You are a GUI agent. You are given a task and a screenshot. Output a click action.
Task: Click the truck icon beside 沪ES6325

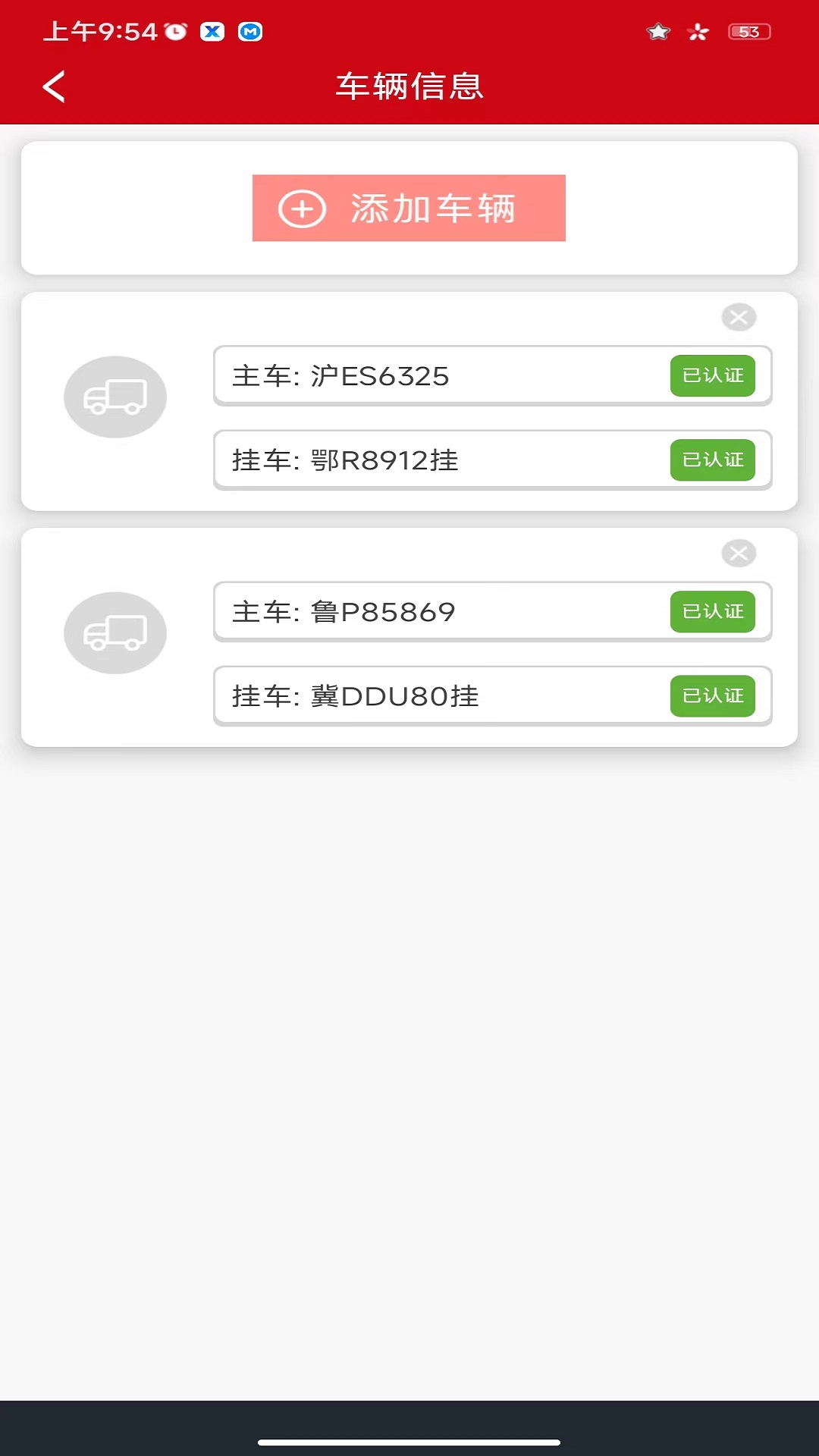pyautogui.click(x=115, y=397)
